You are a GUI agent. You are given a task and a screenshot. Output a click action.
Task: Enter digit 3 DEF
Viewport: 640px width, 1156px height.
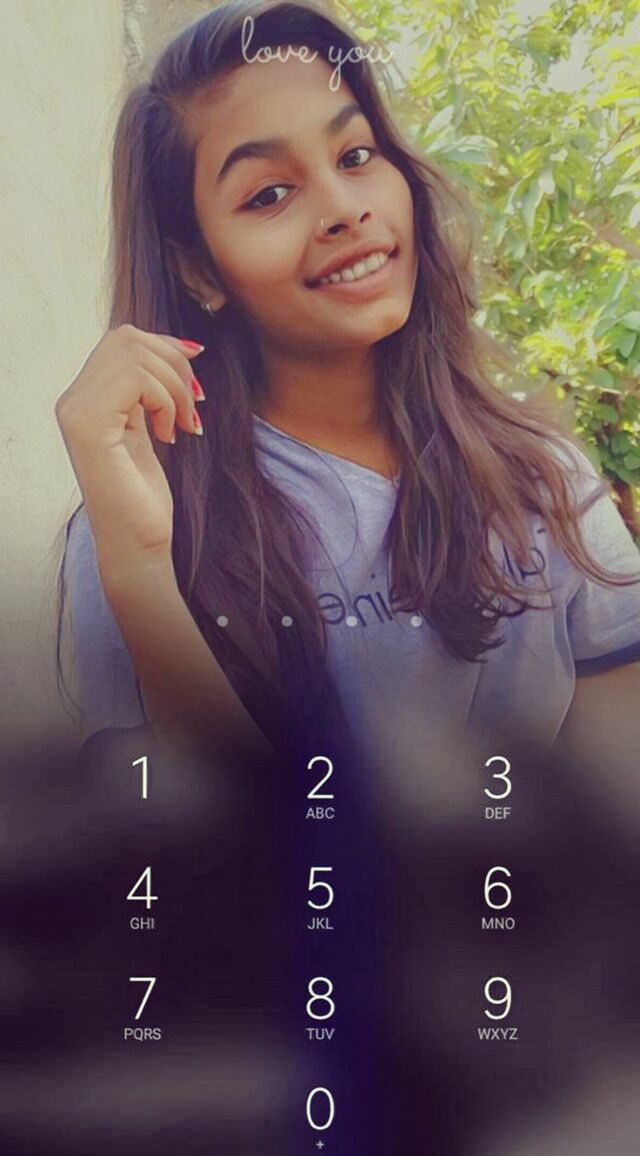pos(498,787)
